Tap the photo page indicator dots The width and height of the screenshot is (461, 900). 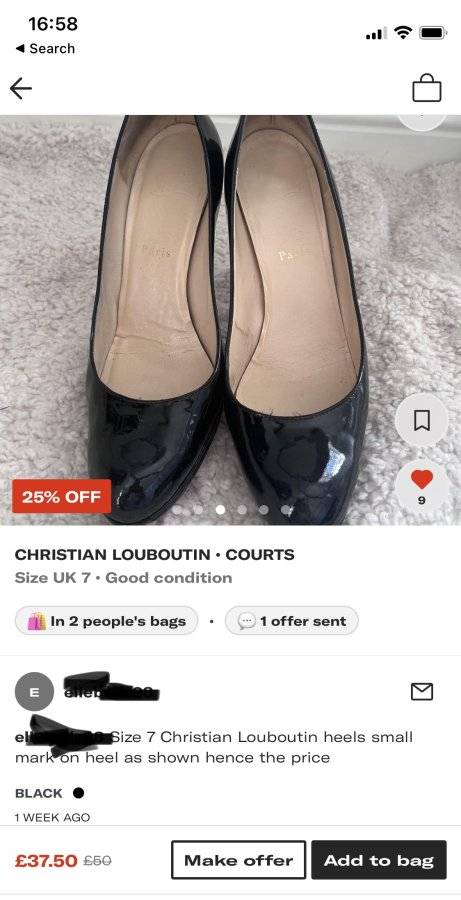coord(231,509)
